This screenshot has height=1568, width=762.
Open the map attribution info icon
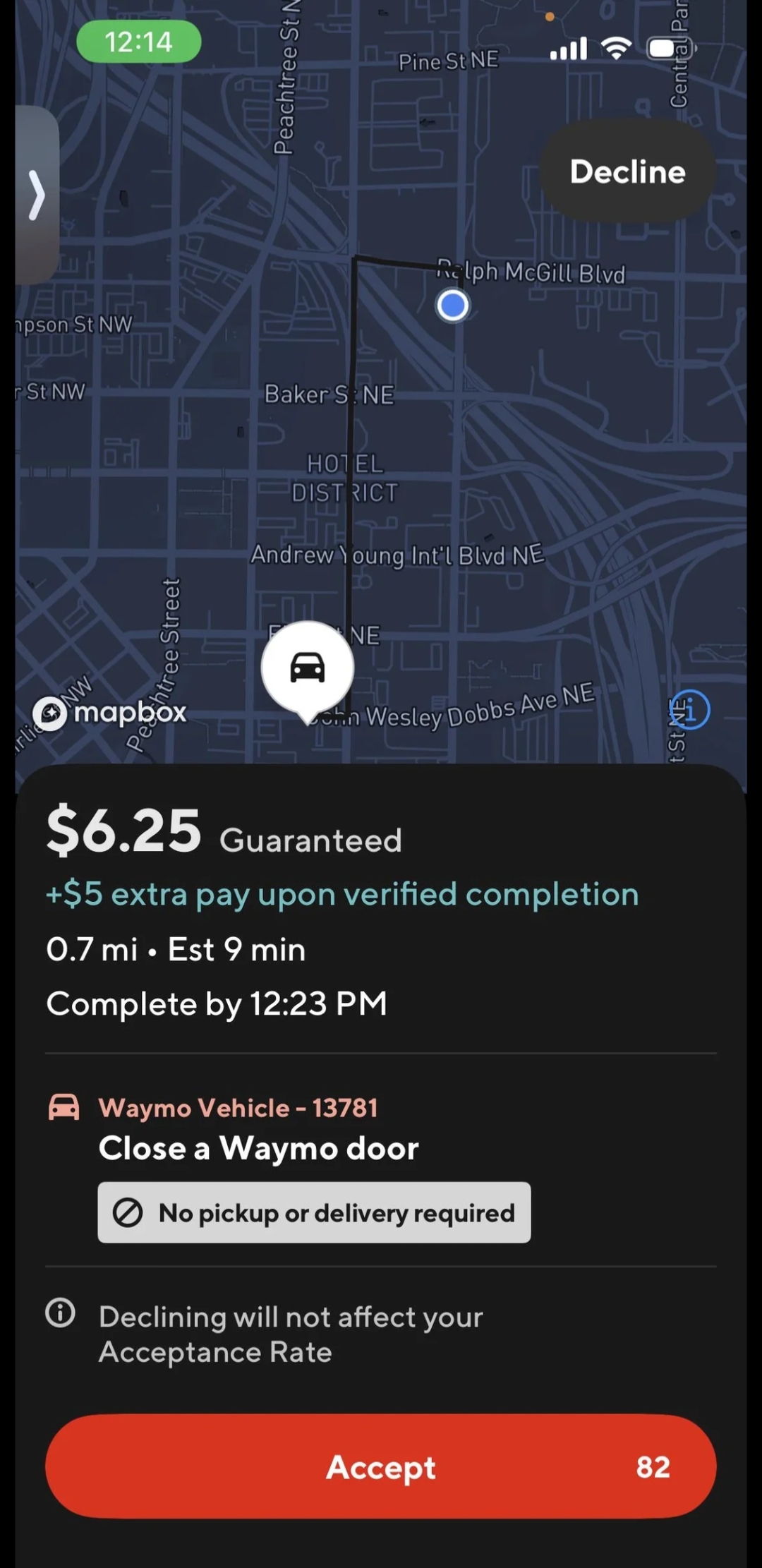coord(689,710)
